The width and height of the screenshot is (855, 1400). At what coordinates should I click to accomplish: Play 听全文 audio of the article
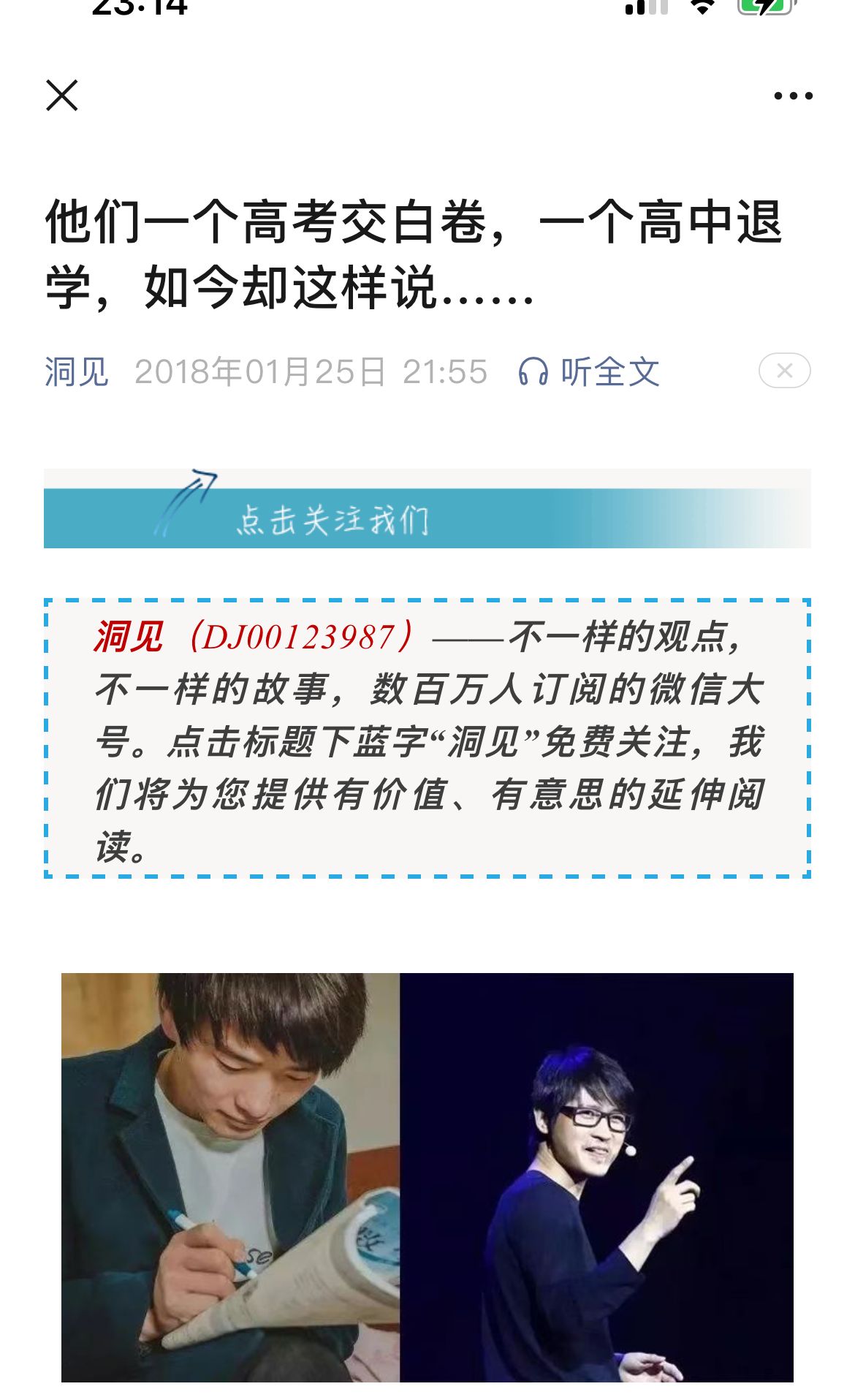[589, 371]
